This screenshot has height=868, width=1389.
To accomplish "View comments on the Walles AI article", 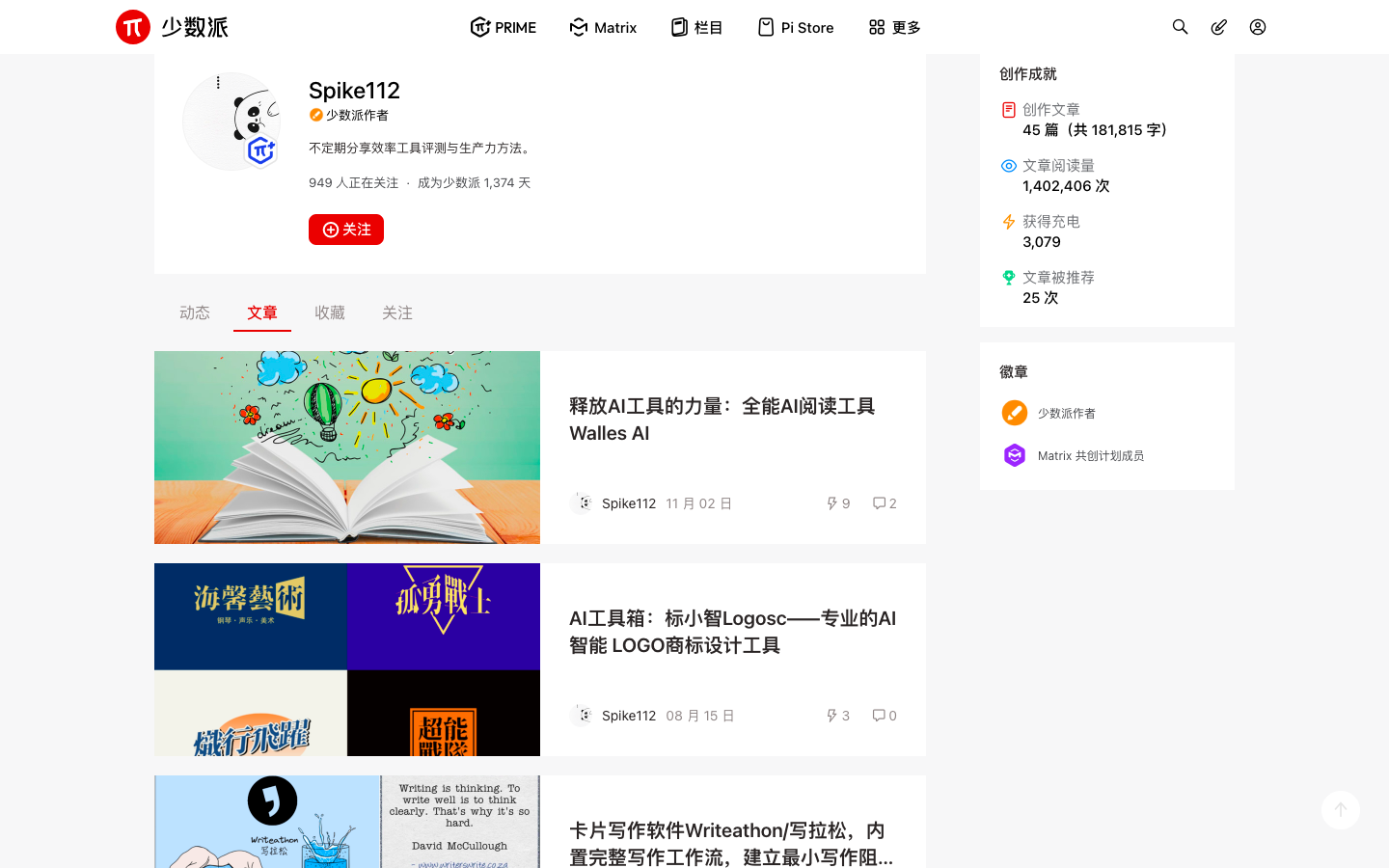I will click(x=885, y=503).
